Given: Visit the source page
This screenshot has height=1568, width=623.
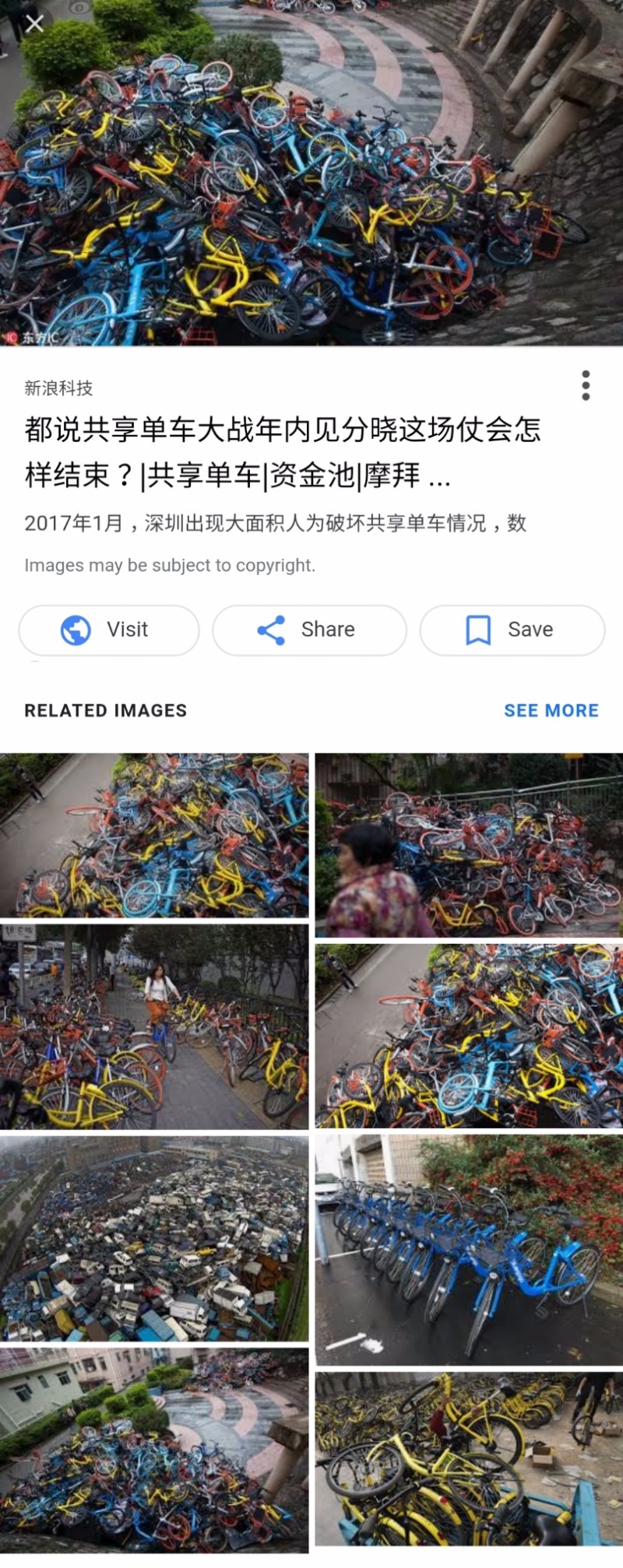Looking at the screenshot, I should pyautogui.click(x=109, y=630).
